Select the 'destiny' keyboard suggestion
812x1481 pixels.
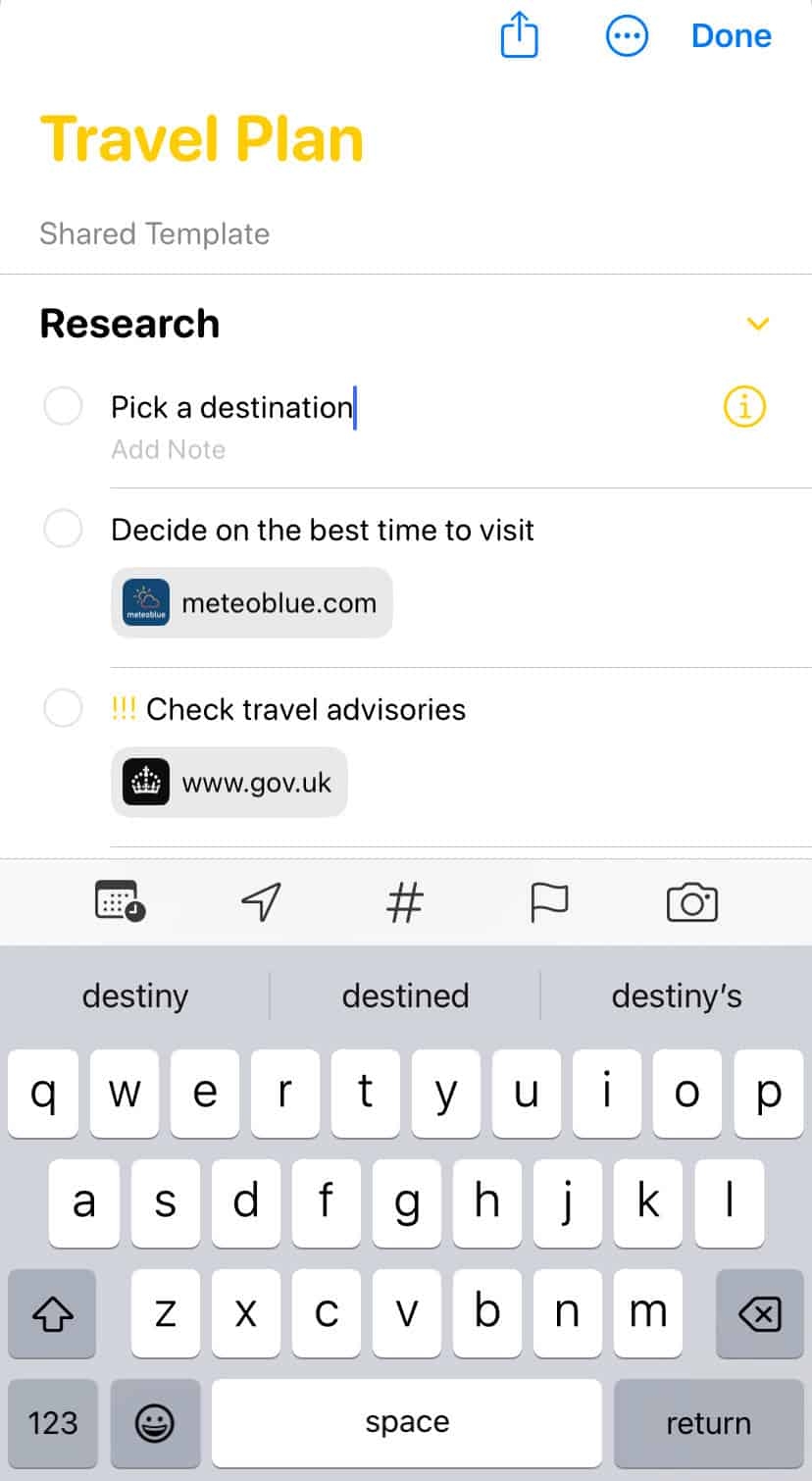(135, 996)
